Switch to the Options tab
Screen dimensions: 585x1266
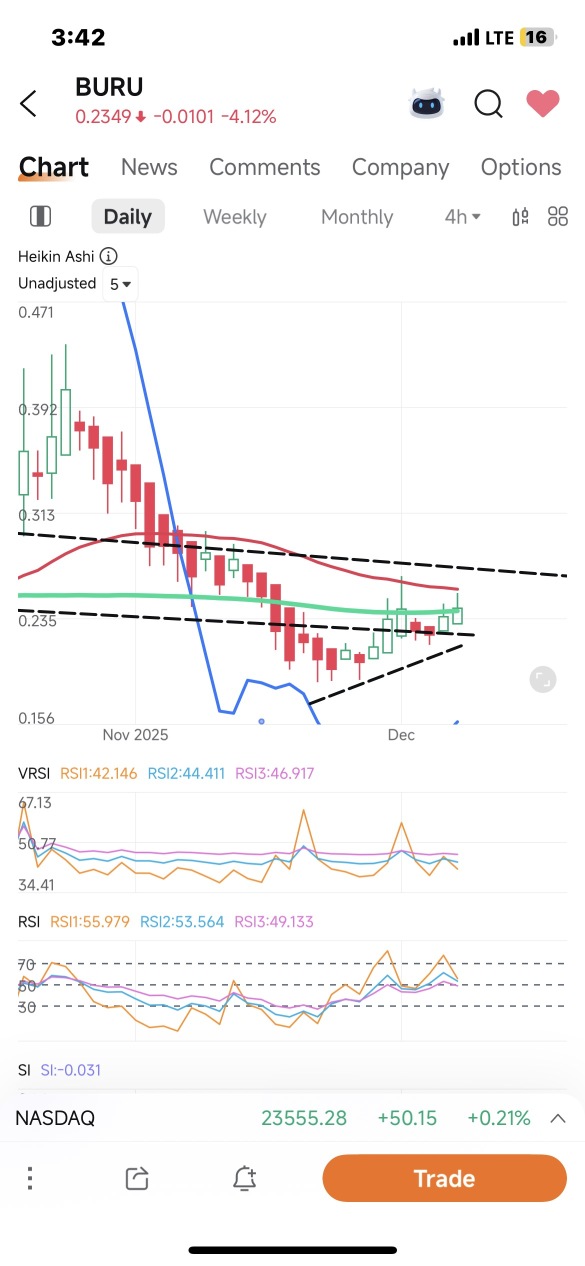(x=521, y=167)
